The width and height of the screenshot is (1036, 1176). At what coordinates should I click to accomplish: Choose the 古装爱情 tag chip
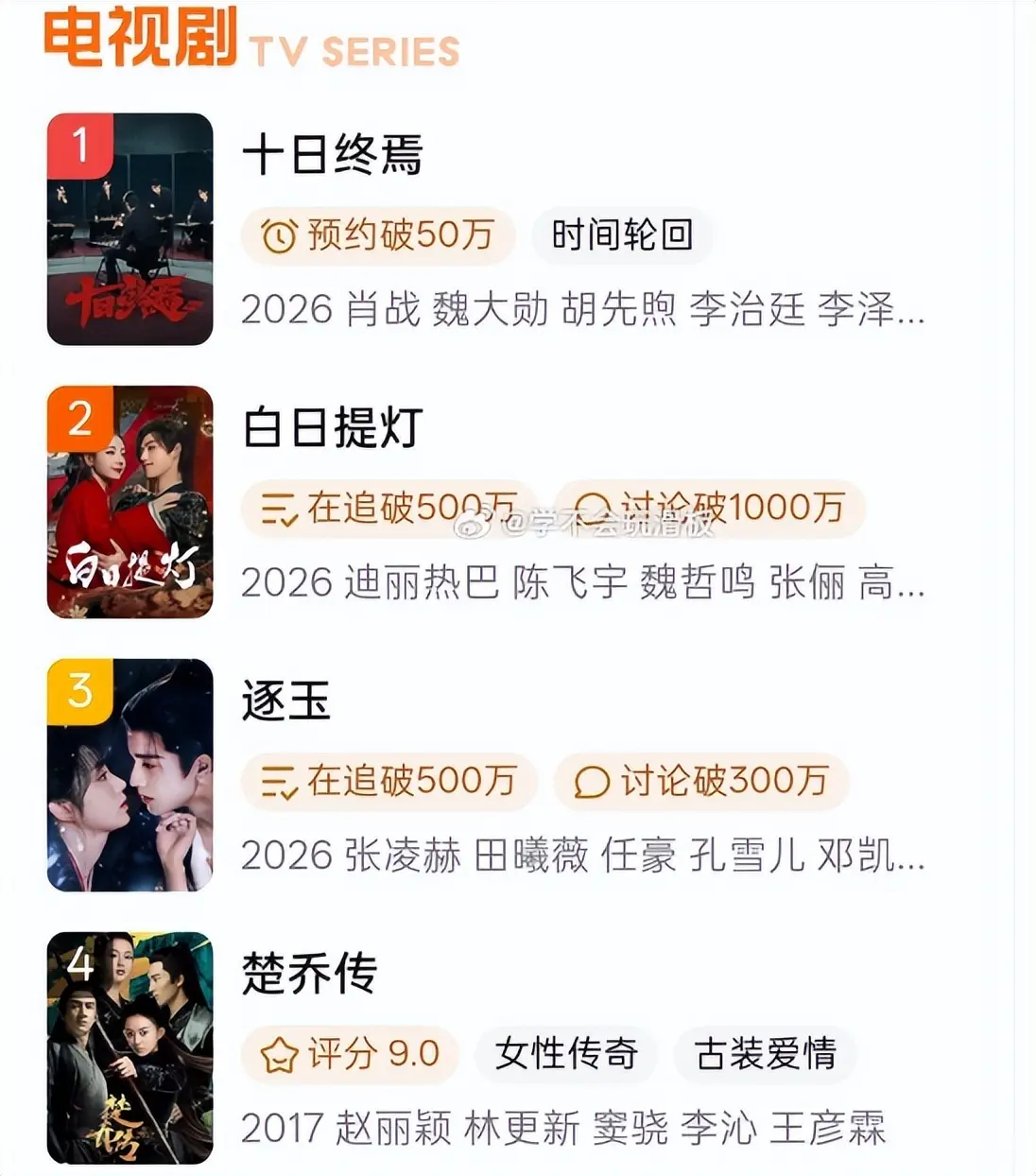(x=766, y=1054)
